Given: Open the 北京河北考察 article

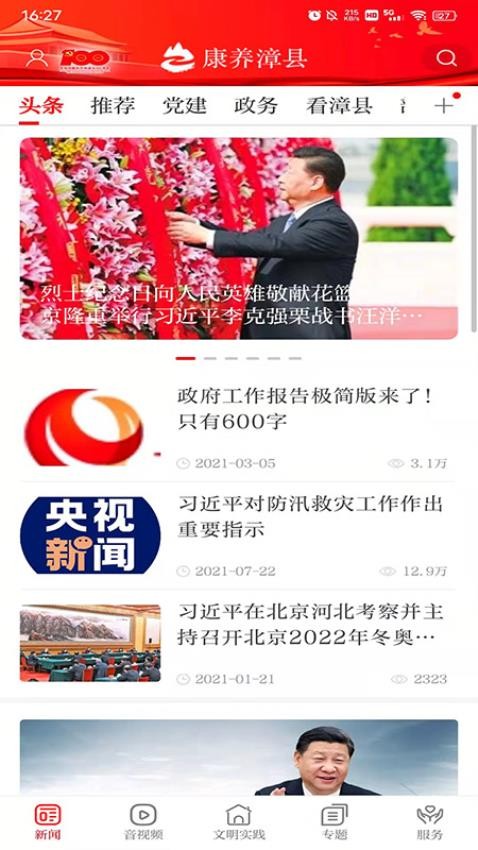Looking at the screenshot, I should (239, 643).
